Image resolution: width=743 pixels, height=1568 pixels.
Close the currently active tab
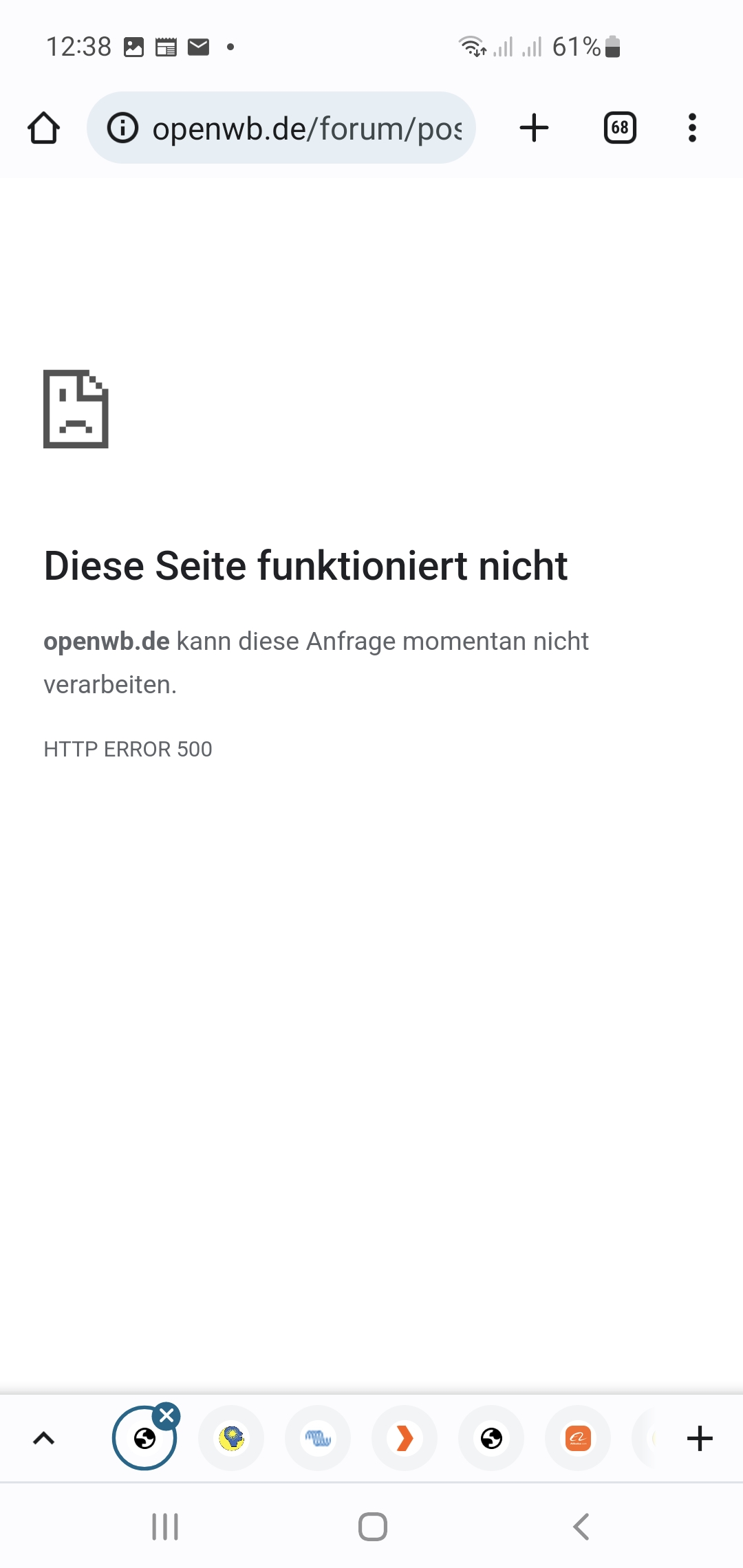(166, 1415)
